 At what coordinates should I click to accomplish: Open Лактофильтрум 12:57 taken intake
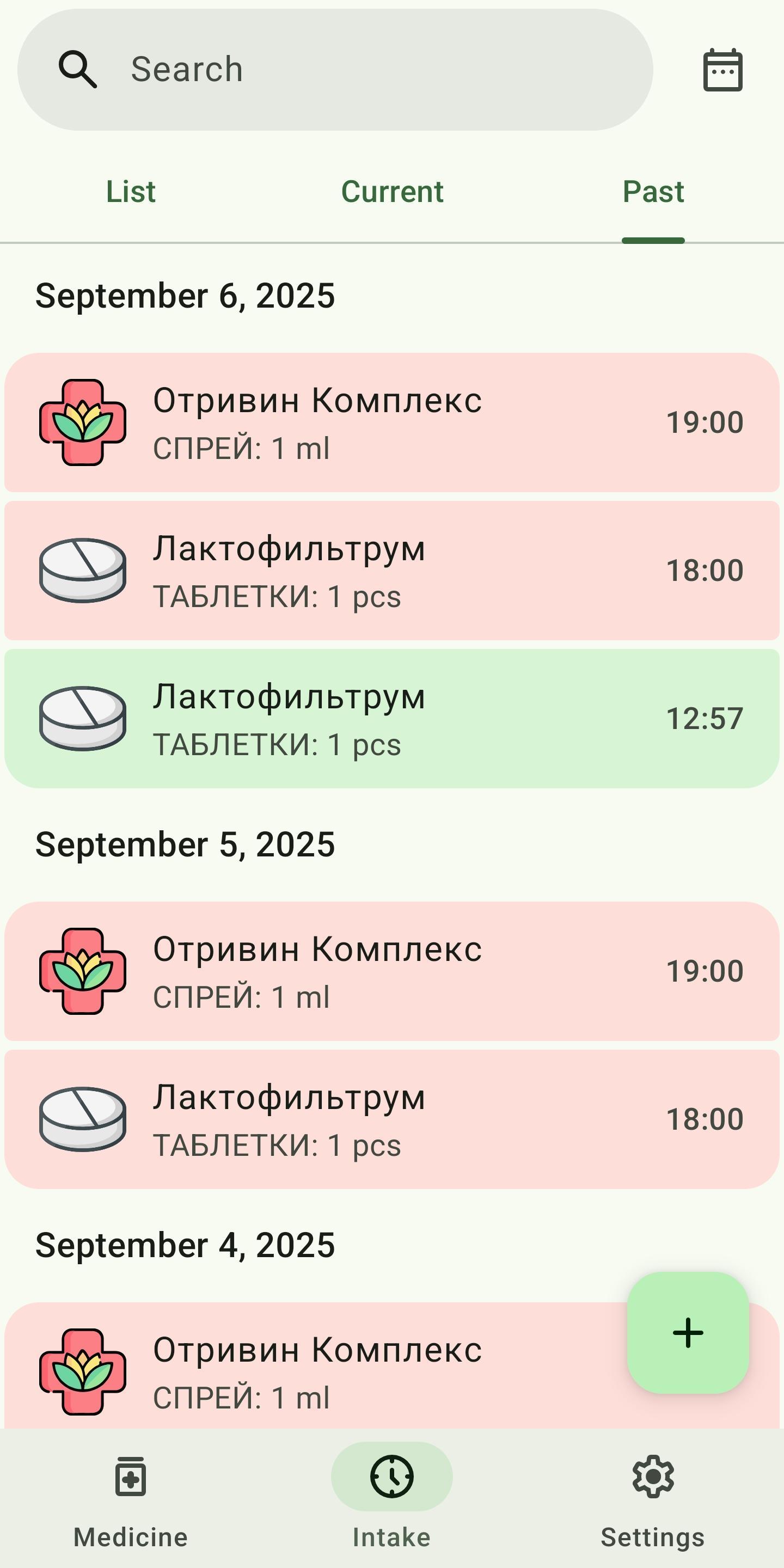pyautogui.click(x=392, y=718)
